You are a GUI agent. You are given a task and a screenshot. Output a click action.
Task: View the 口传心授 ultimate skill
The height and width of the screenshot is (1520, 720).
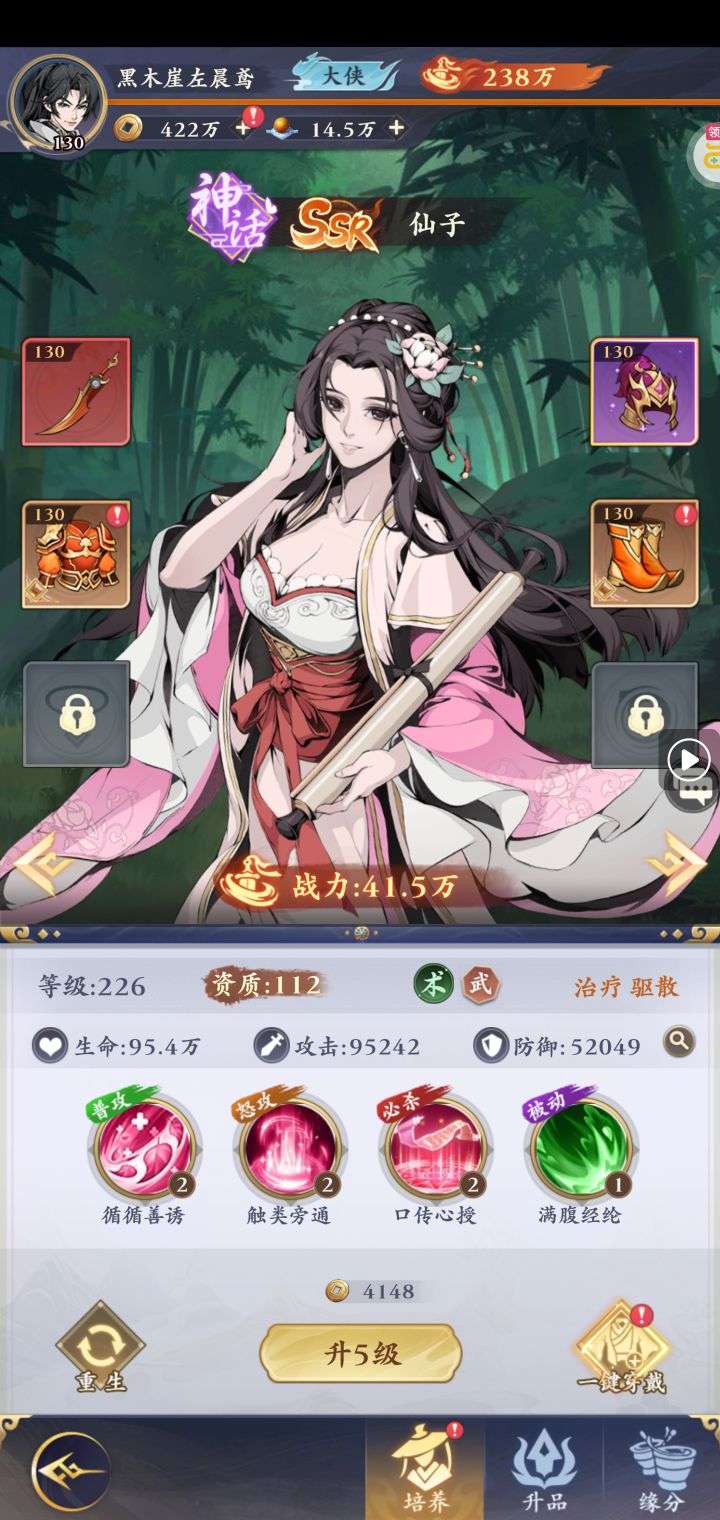coord(434,1146)
